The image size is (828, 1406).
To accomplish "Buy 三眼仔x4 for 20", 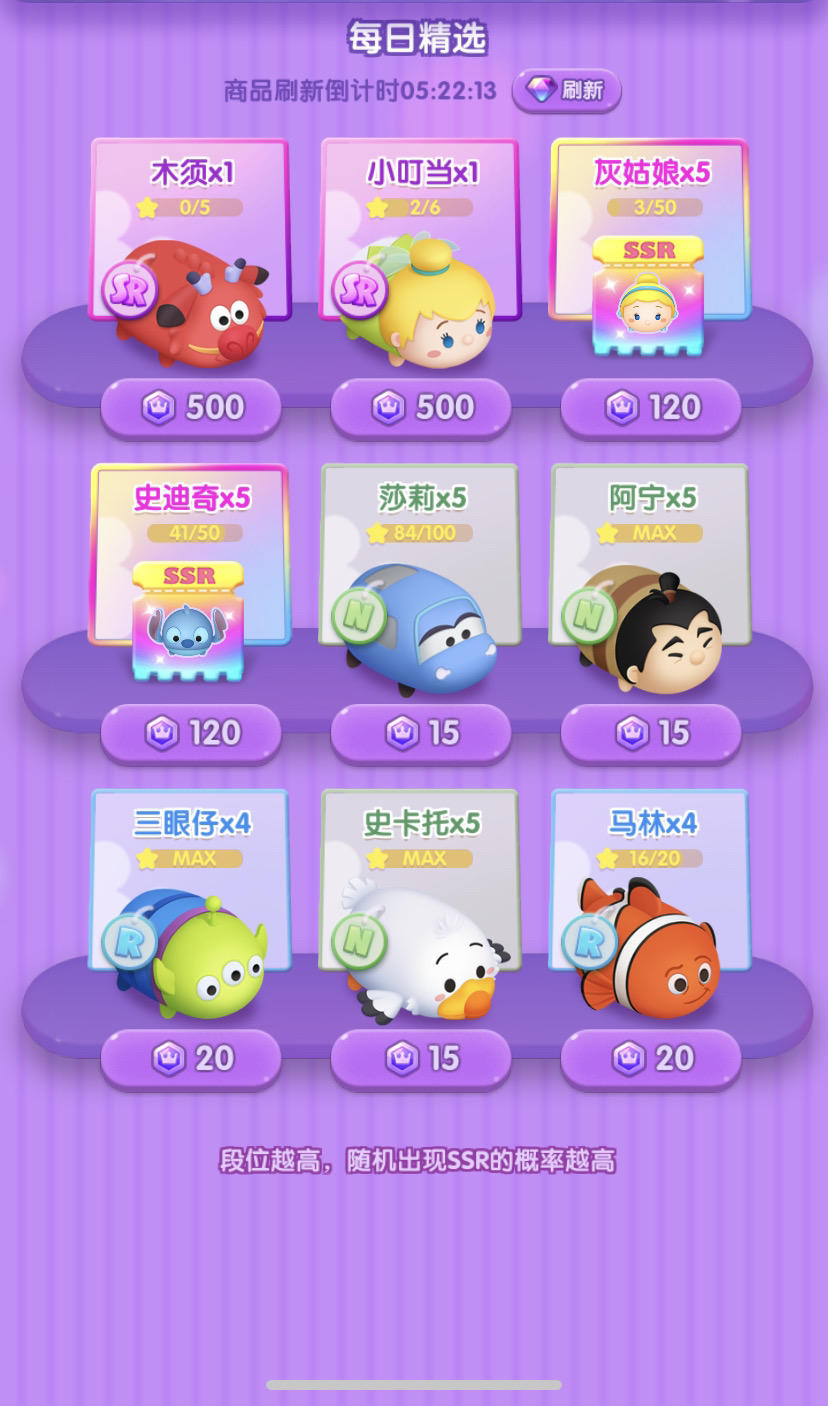I will [190, 1058].
